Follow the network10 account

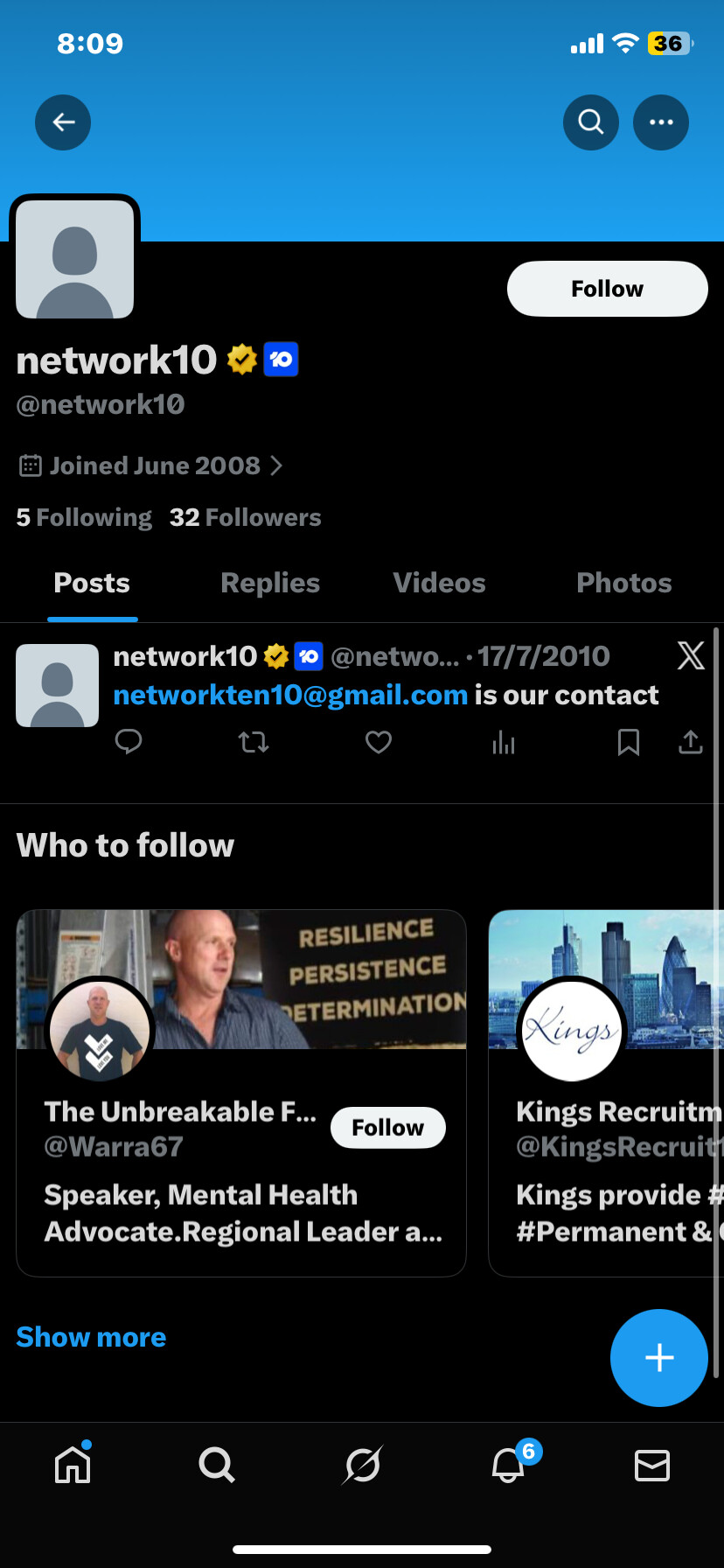coord(607,289)
